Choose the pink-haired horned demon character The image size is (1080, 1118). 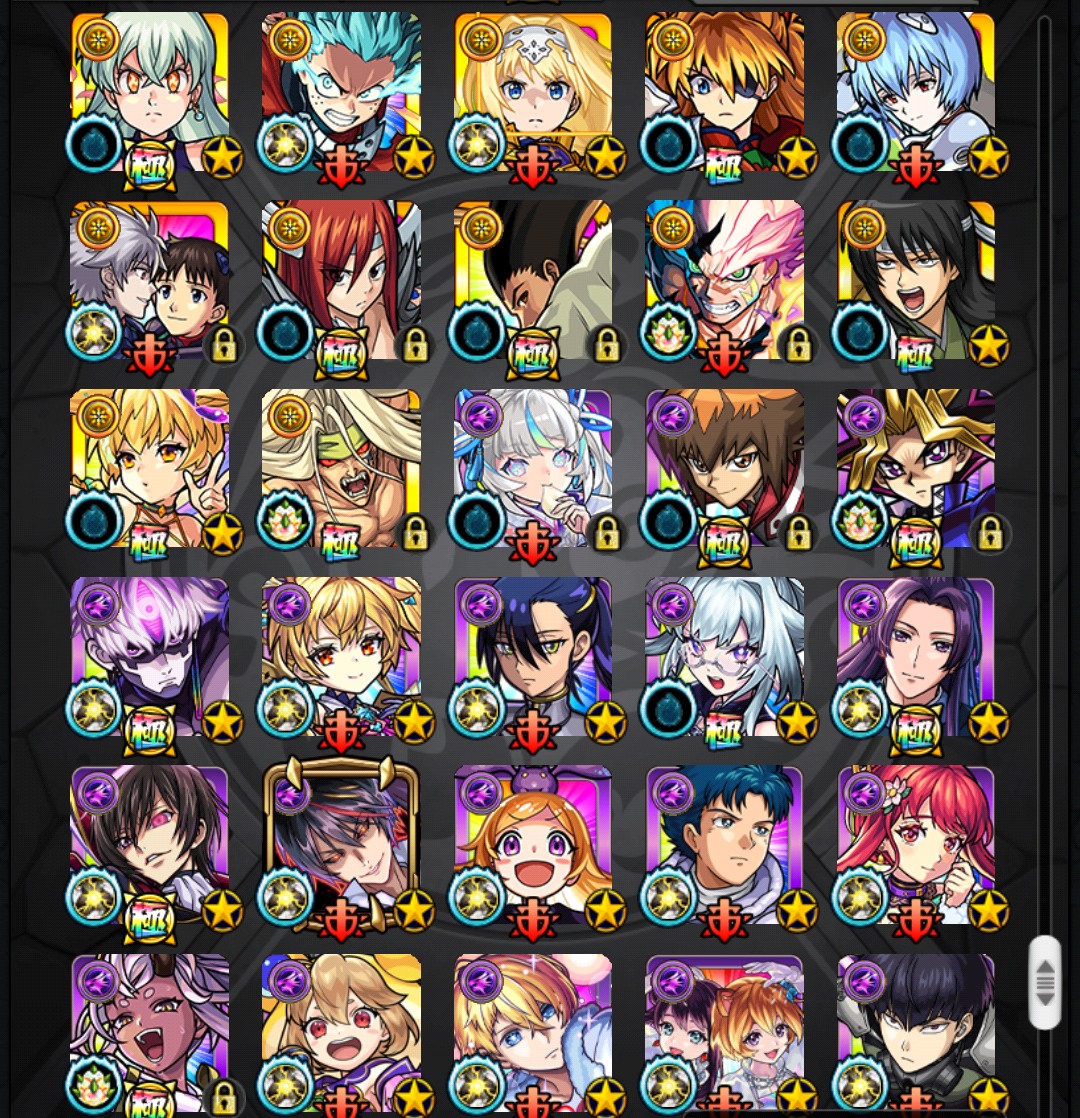click(x=724, y=282)
